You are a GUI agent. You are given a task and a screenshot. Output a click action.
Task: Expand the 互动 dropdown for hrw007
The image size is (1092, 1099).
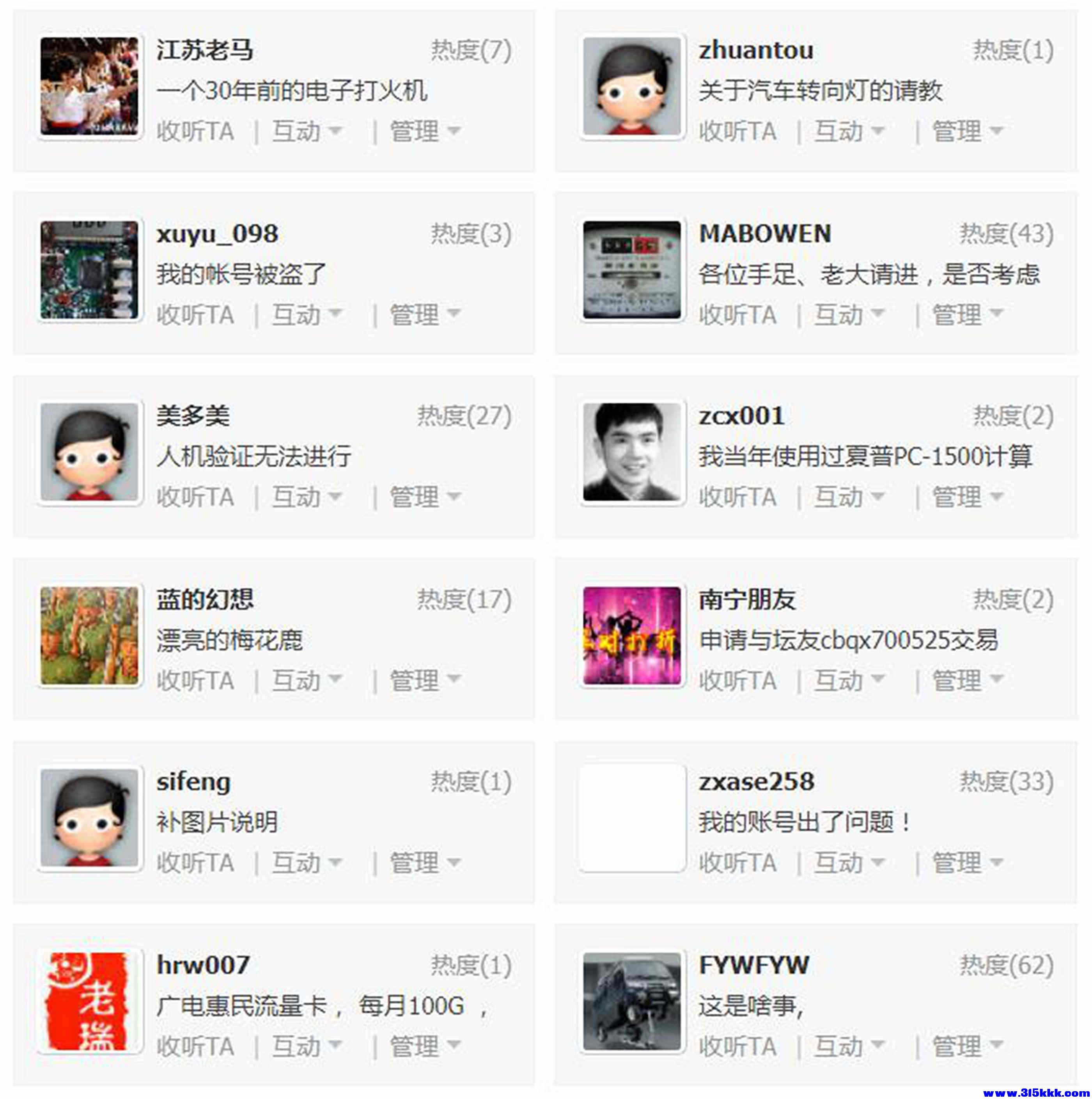[306, 1046]
